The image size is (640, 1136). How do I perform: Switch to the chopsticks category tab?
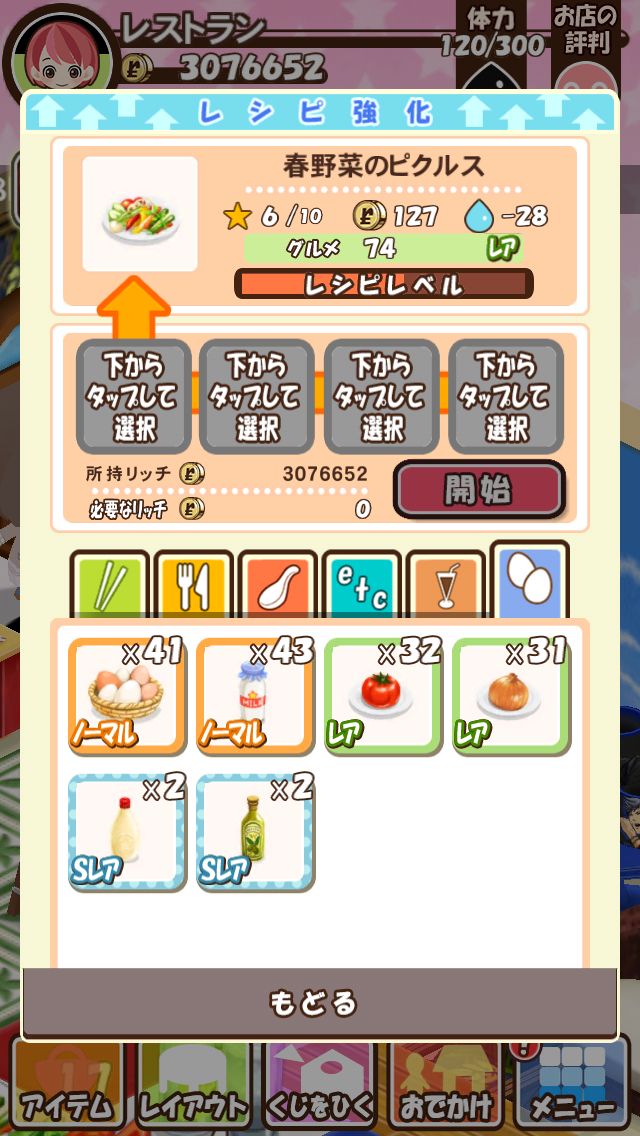pos(110,585)
